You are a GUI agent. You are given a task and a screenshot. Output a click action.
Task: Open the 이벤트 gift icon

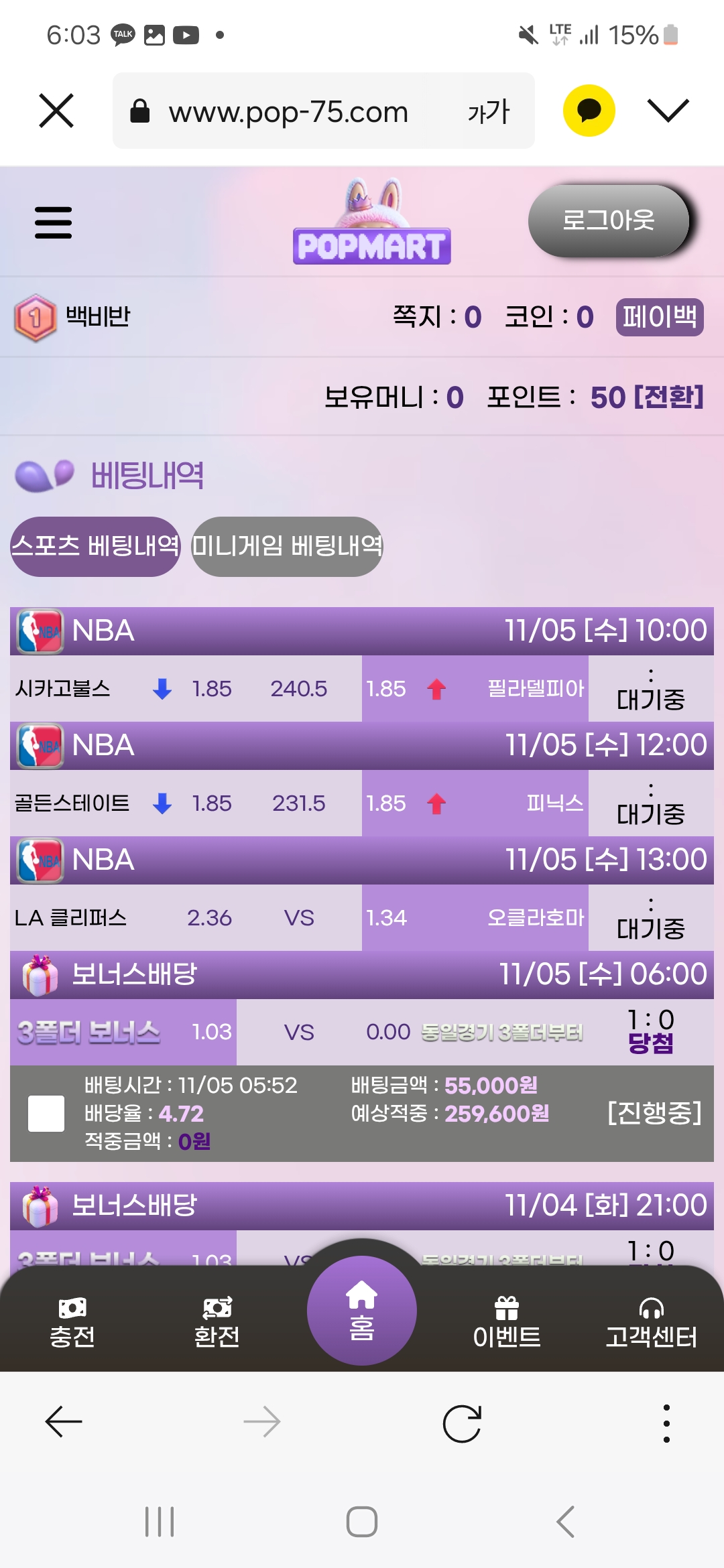coord(507,1317)
